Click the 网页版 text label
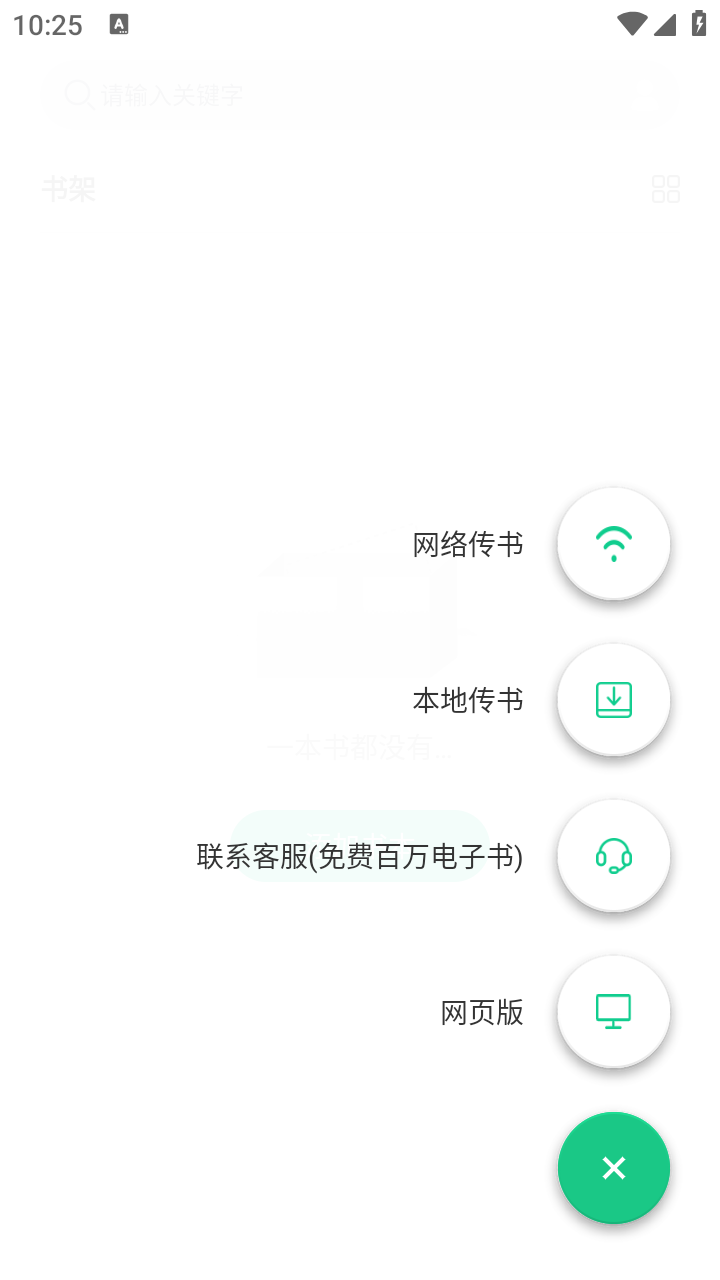 click(481, 1012)
